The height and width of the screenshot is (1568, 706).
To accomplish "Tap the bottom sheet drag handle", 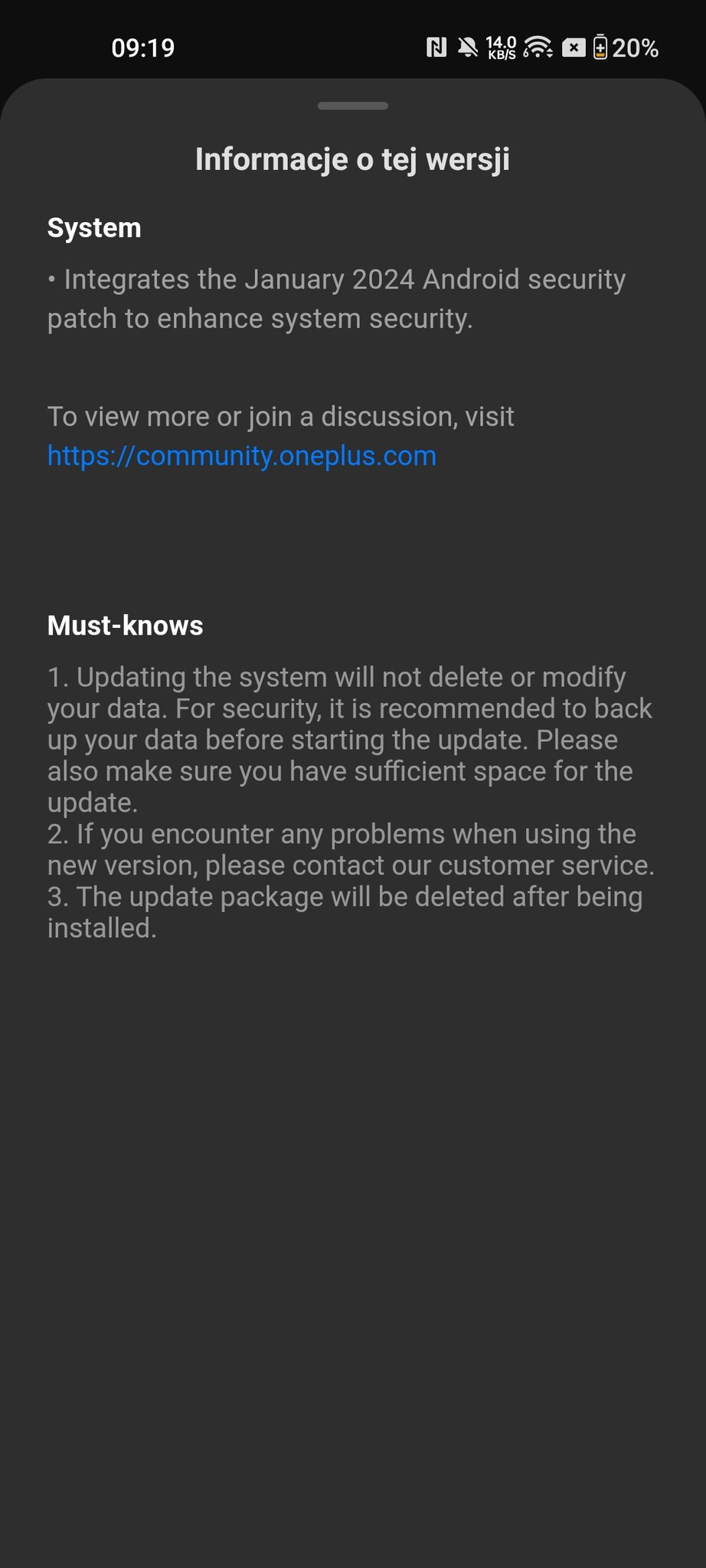I will [x=353, y=106].
